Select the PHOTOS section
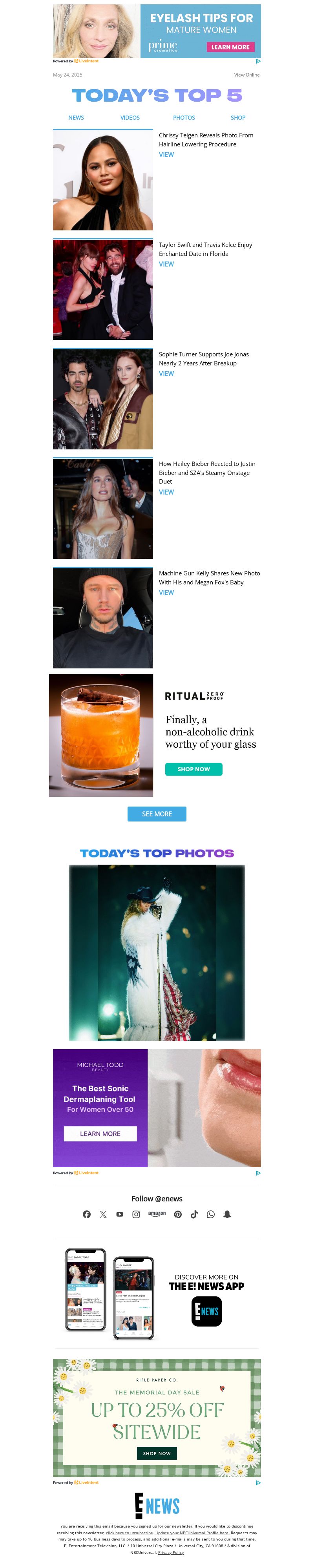314x1568 pixels. (184, 117)
